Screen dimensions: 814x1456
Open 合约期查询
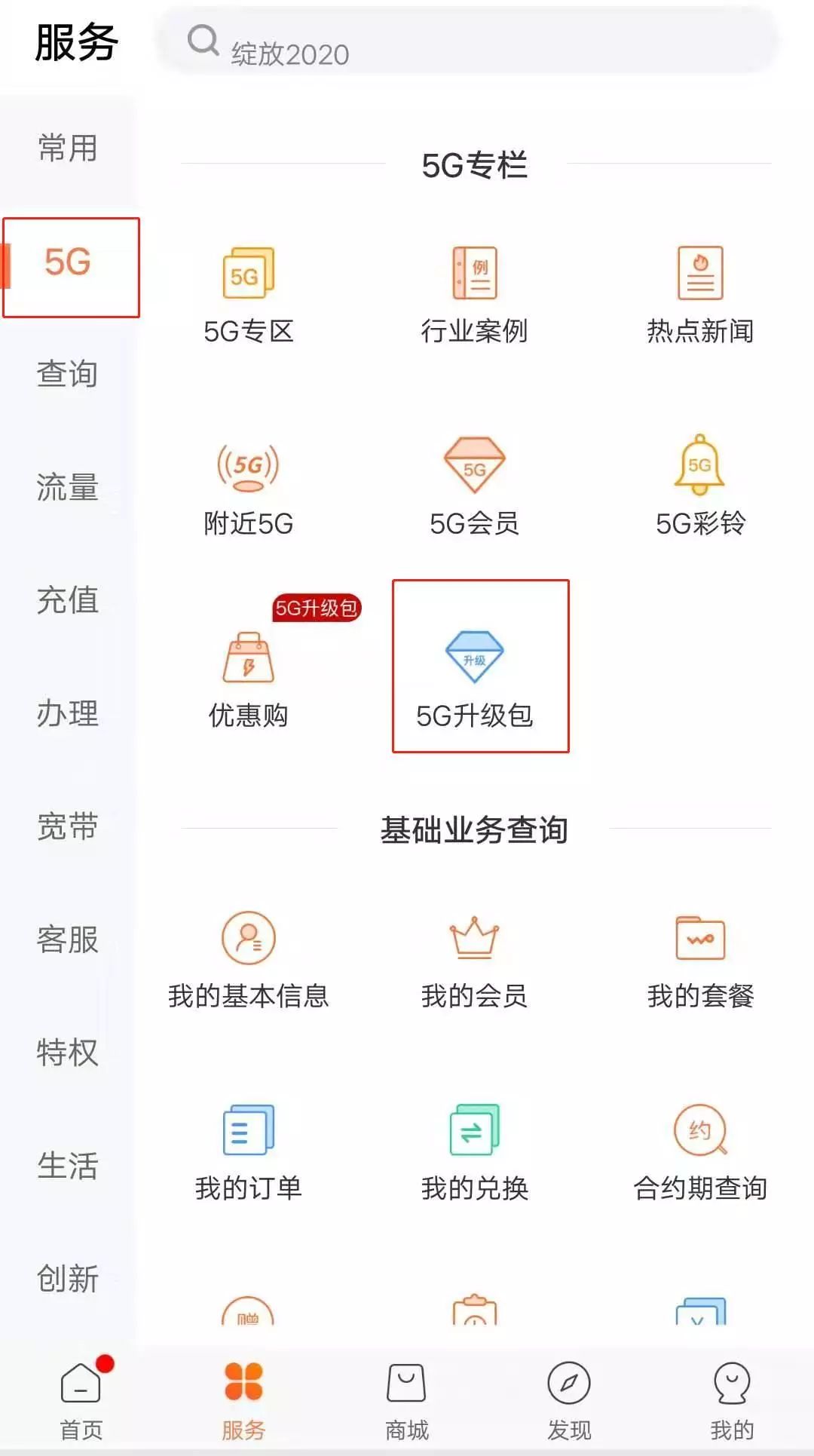point(700,1154)
